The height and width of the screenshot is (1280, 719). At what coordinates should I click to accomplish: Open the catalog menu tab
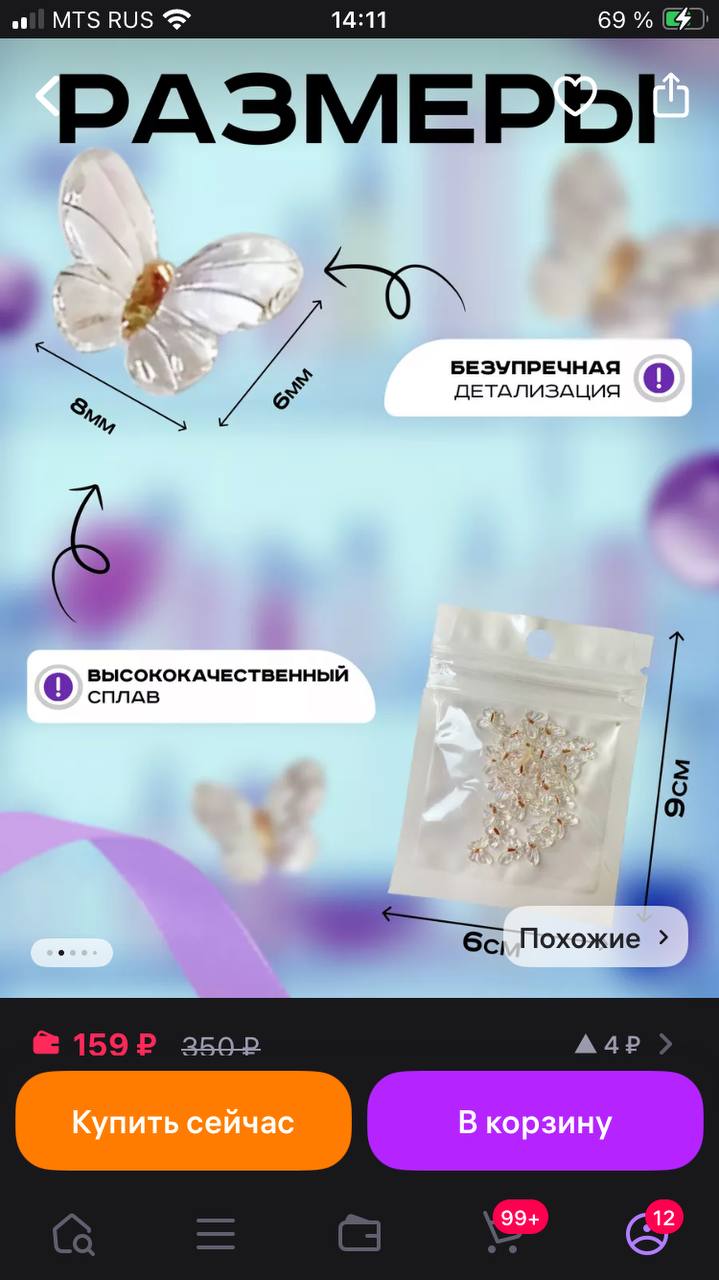(x=215, y=1235)
